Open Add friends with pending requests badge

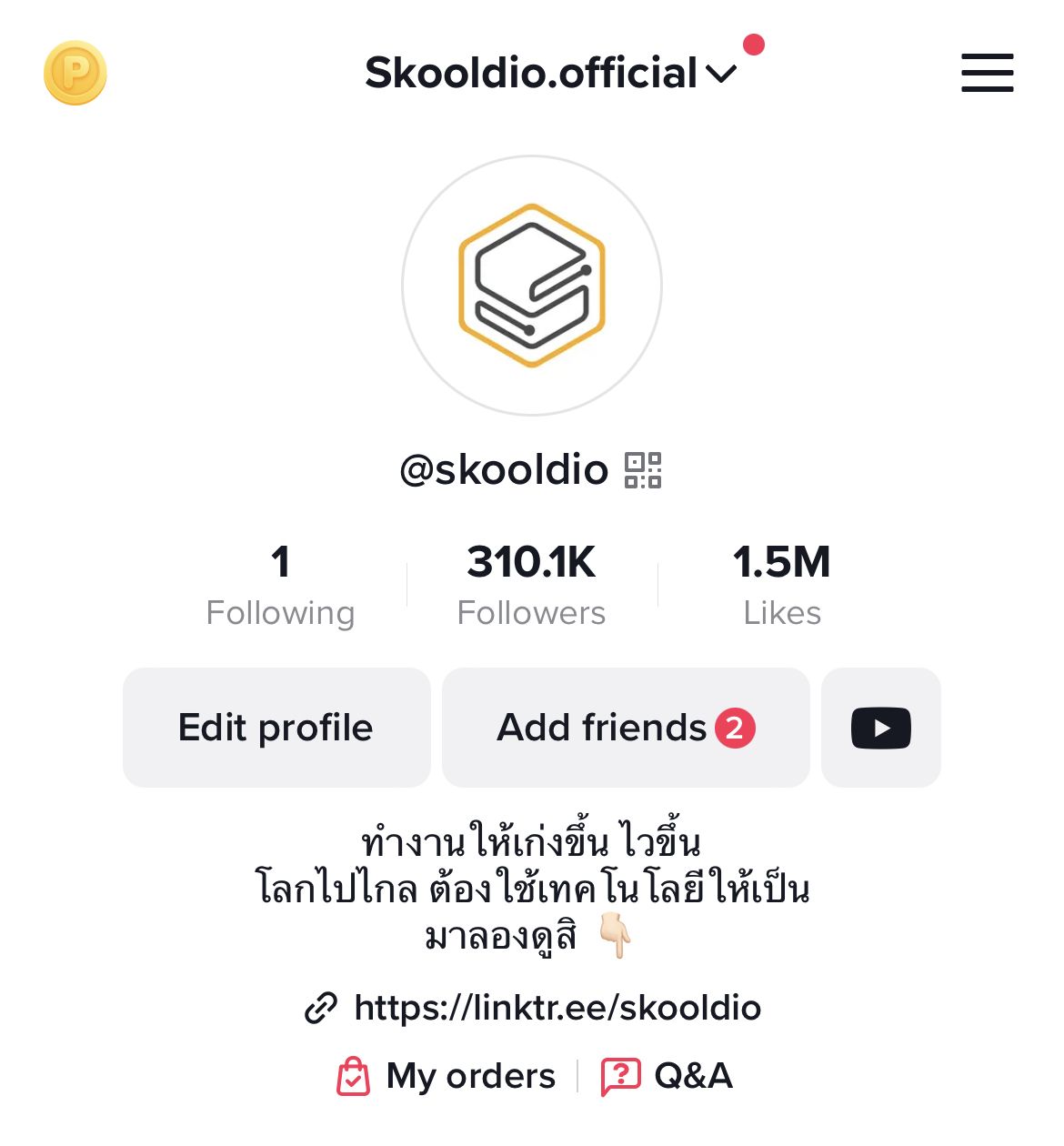click(x=625, y=727)
